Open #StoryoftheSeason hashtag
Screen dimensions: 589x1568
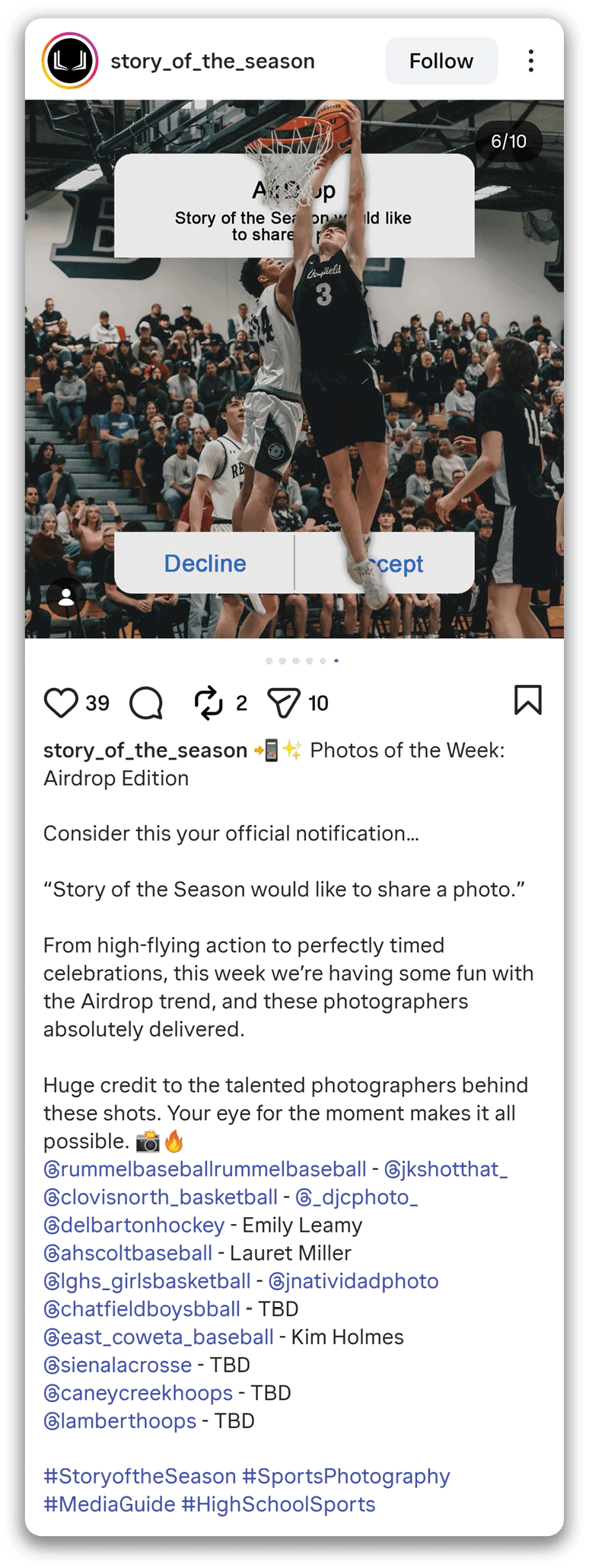[140, 1477]
